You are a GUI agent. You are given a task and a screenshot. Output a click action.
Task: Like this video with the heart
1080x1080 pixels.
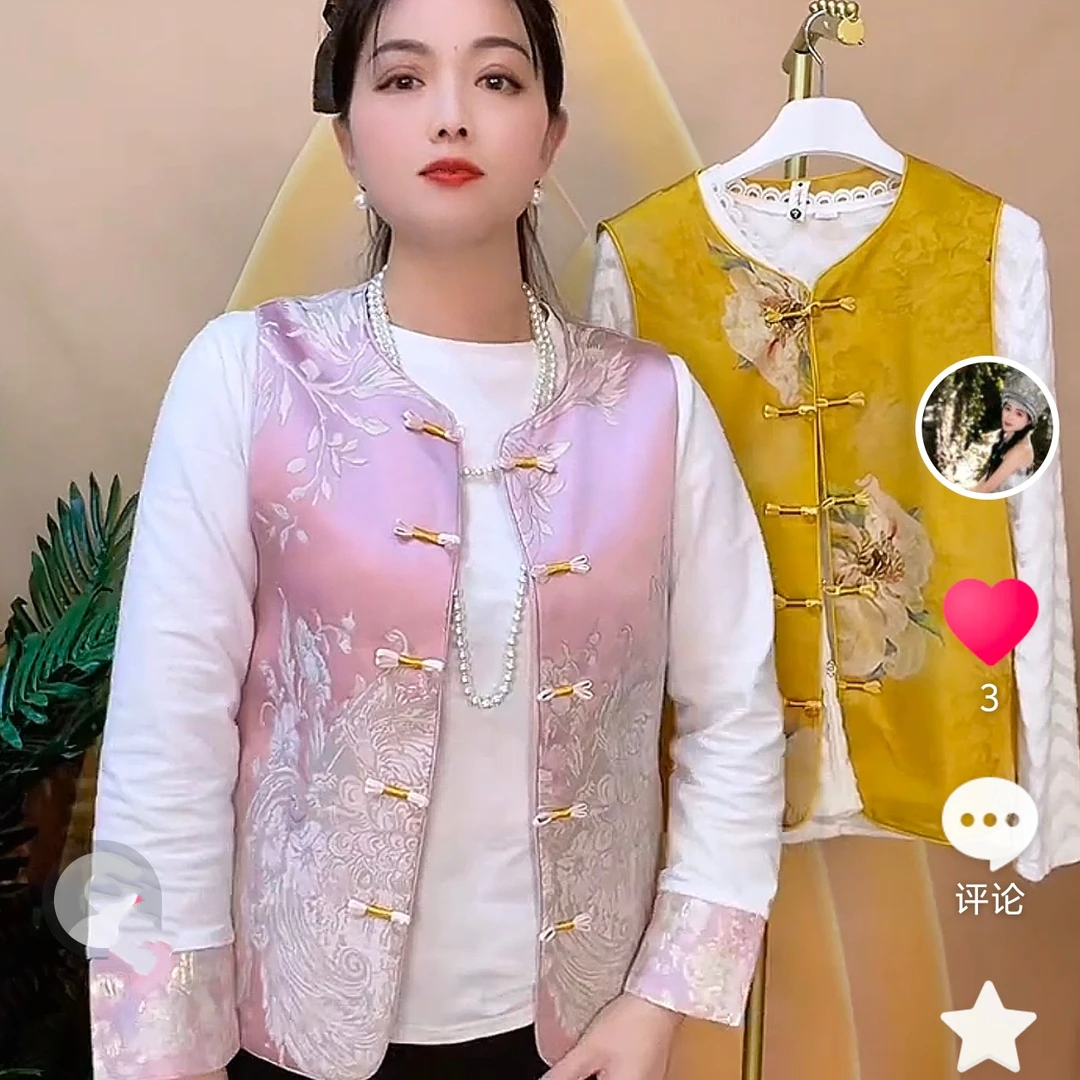click(x=990, y=620)
